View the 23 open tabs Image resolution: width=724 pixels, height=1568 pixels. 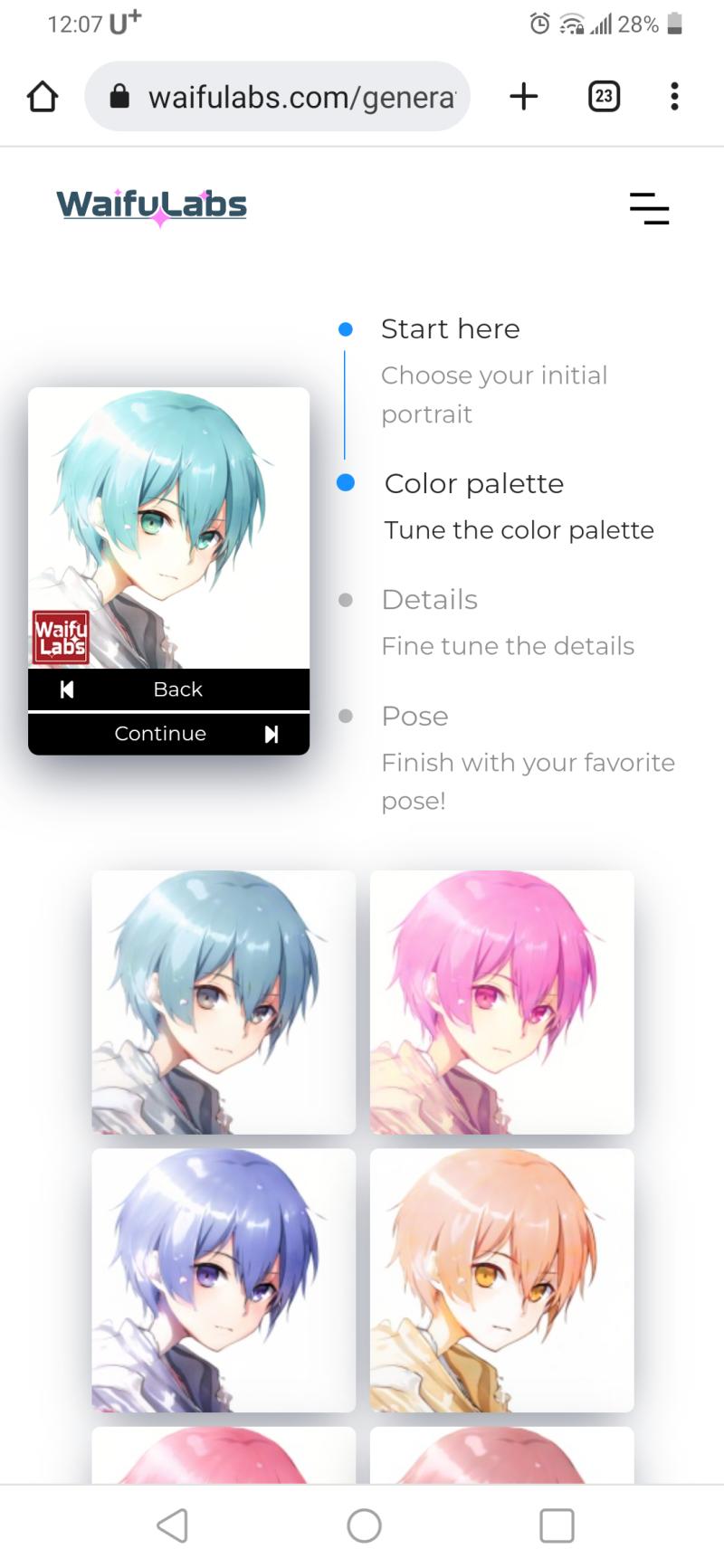click(x=604, y=96)
